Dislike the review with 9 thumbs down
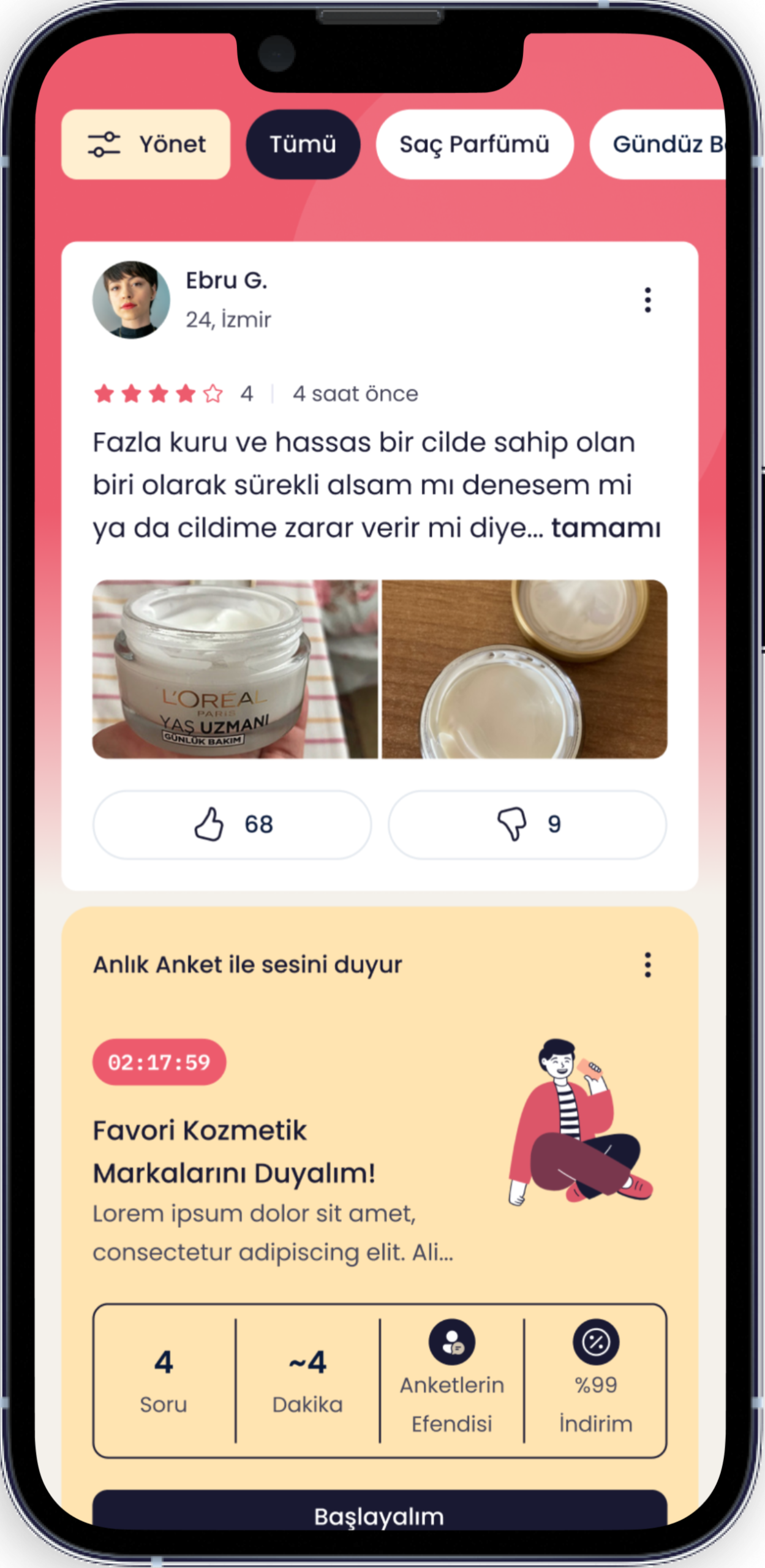Image resolution: width=765 pixels, height=1568 pixels. 527,824
